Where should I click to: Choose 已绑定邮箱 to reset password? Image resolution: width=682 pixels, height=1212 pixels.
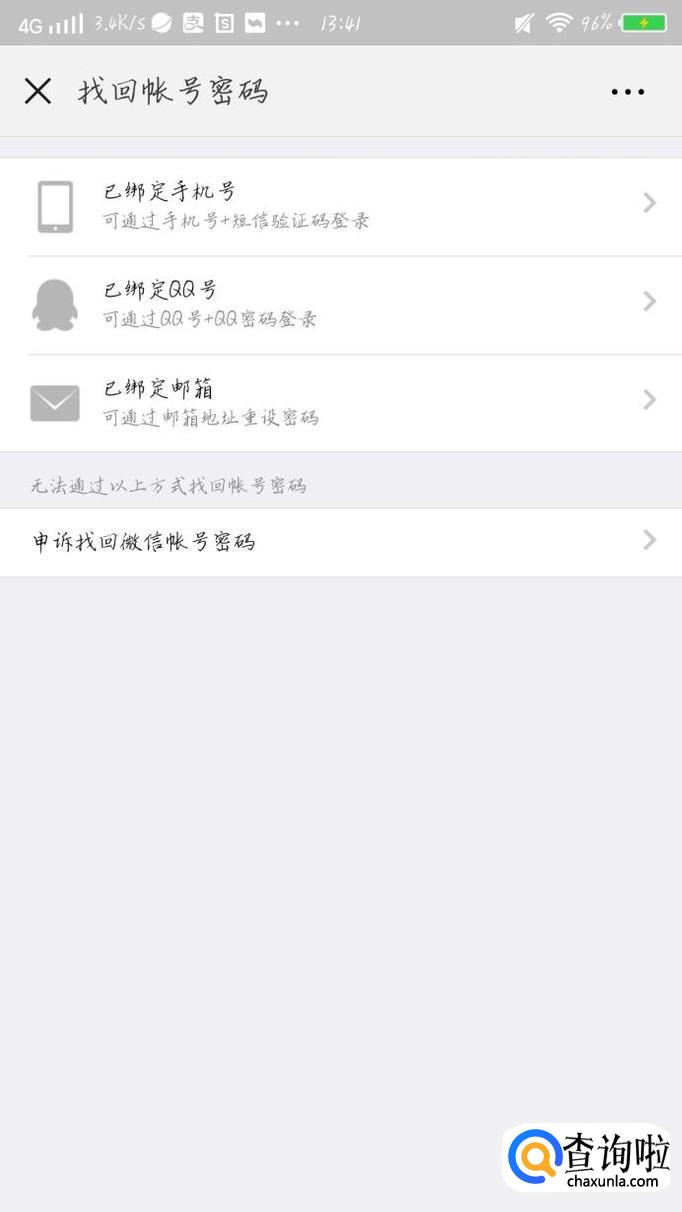pos(340,402)
